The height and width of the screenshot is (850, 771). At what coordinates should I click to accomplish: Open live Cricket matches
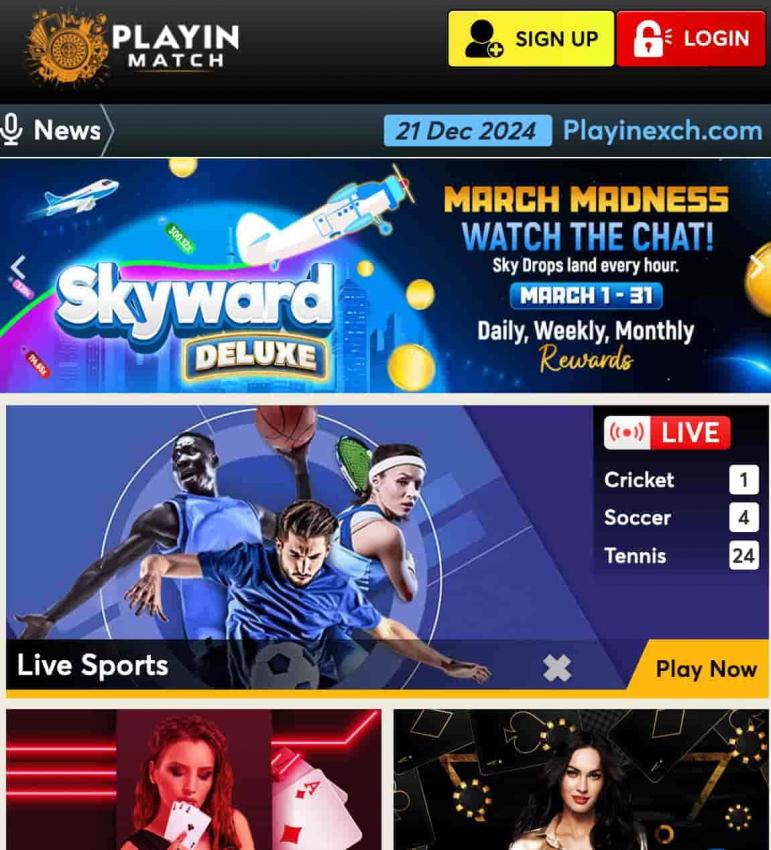click(x=680, y=480)
